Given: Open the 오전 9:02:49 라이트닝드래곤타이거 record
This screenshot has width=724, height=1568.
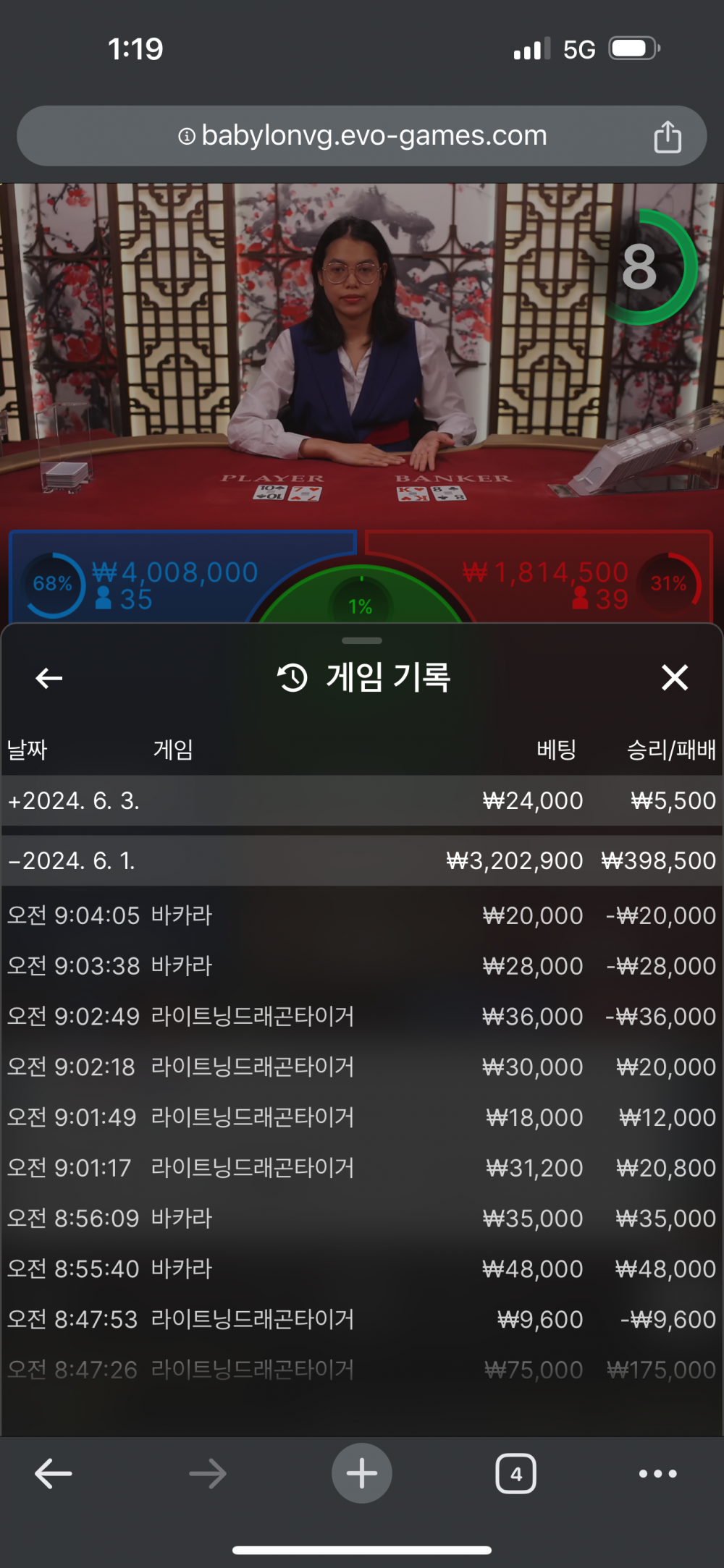Looking at the screenshot, I should (x=362, y=1017).
